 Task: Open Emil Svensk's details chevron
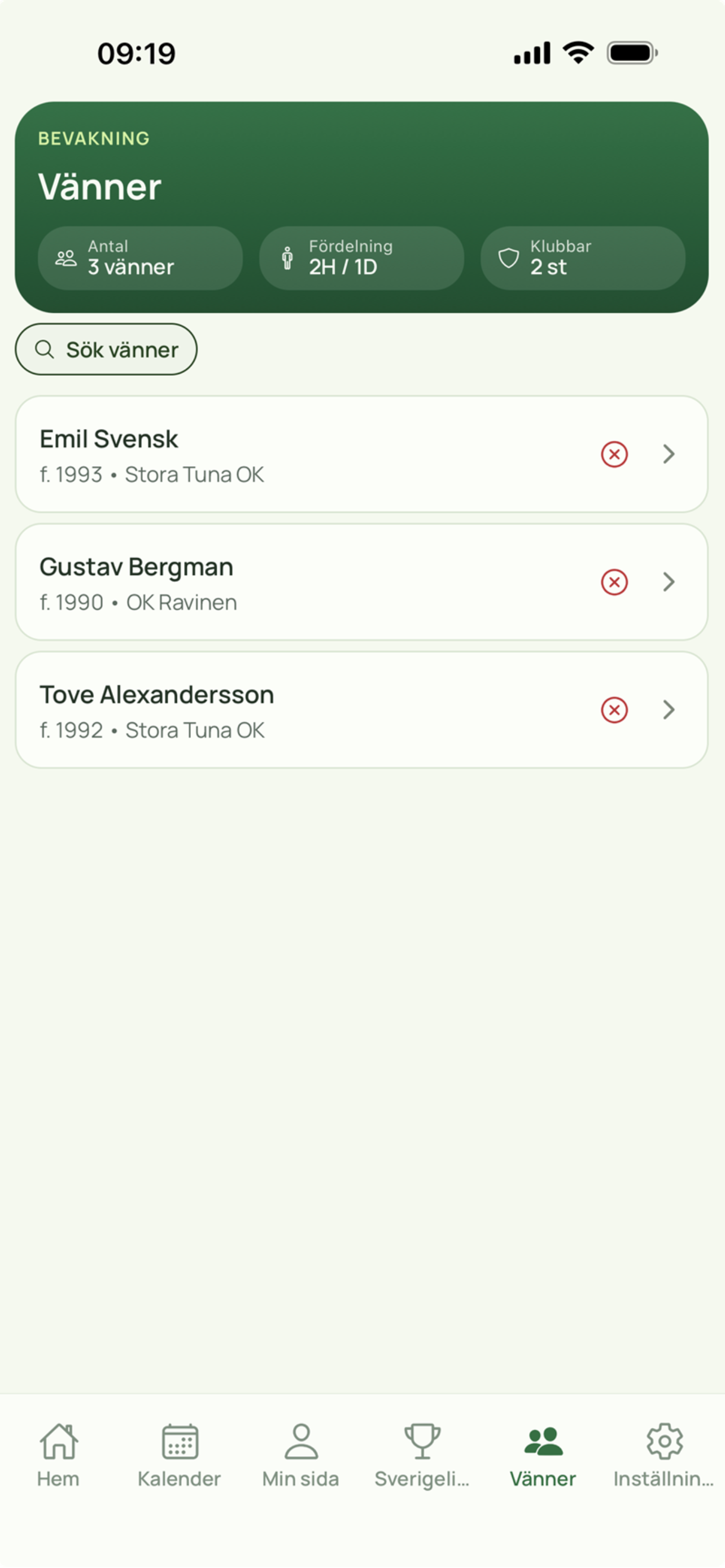(x=669, y=454)
